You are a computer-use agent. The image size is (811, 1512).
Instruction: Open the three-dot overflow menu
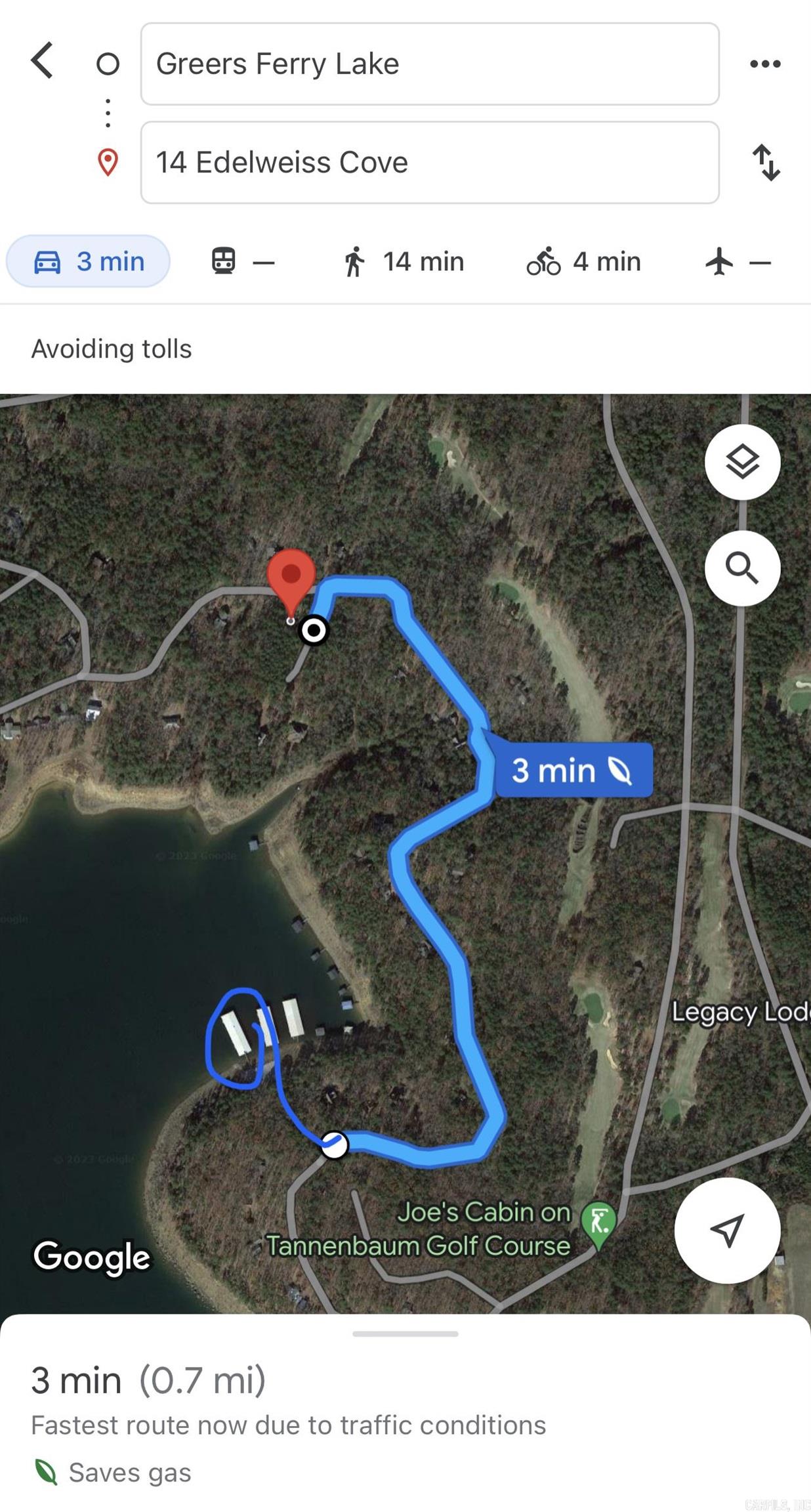pos(765,64)
